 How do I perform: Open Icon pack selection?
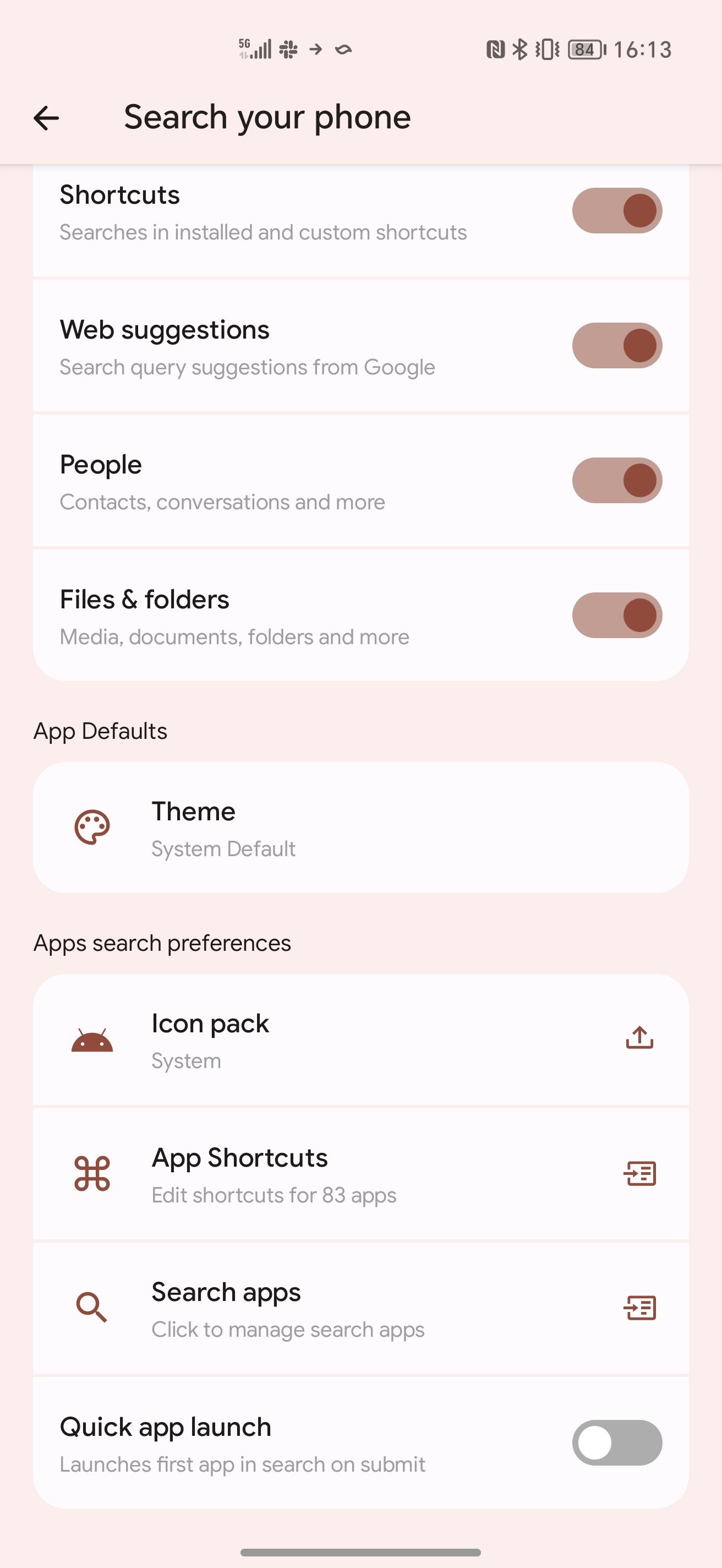(x=360, y=1039)
